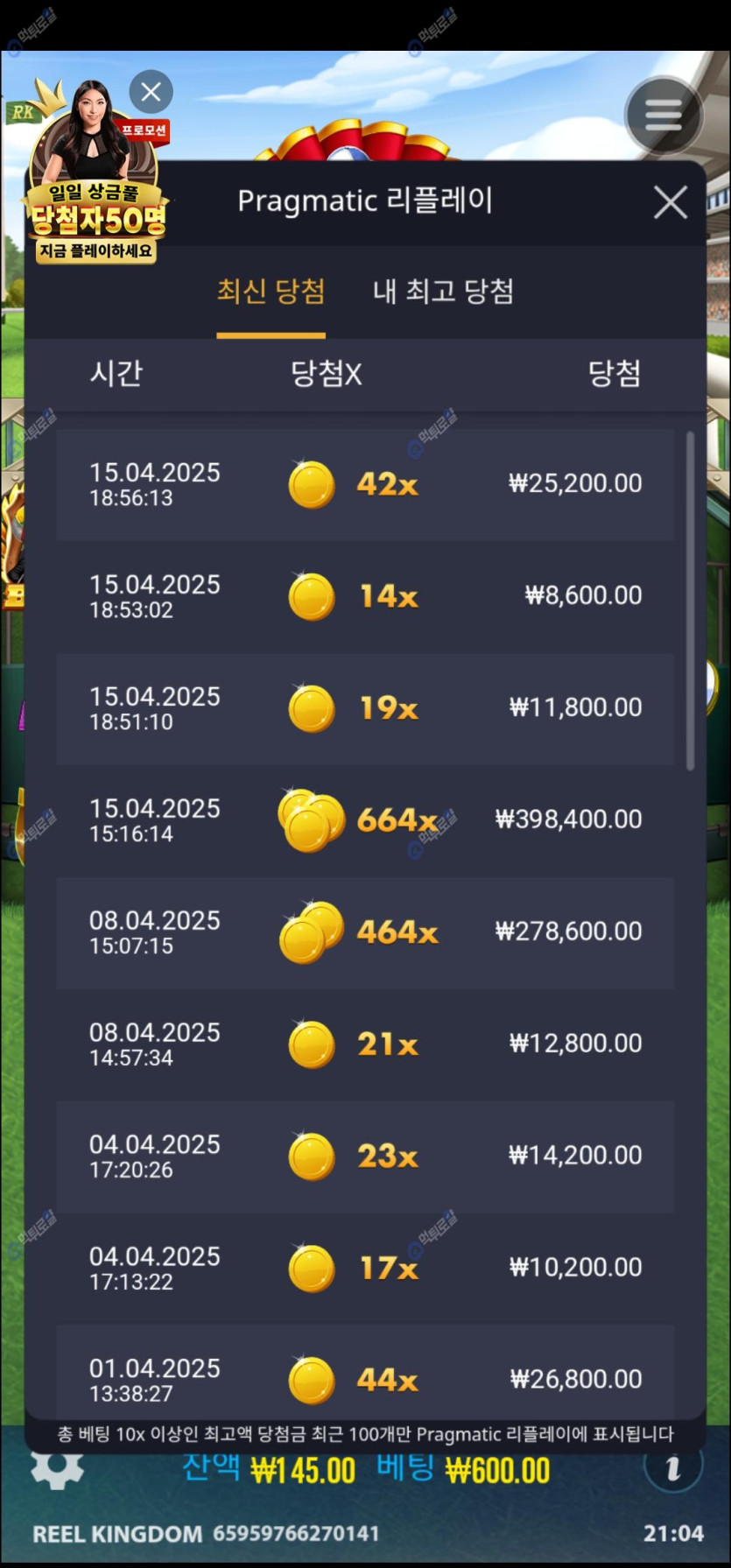Open the game settings gear
Image resolution: width=731 pixels, height=1568 pixels.
click(x=57, y=1467)
